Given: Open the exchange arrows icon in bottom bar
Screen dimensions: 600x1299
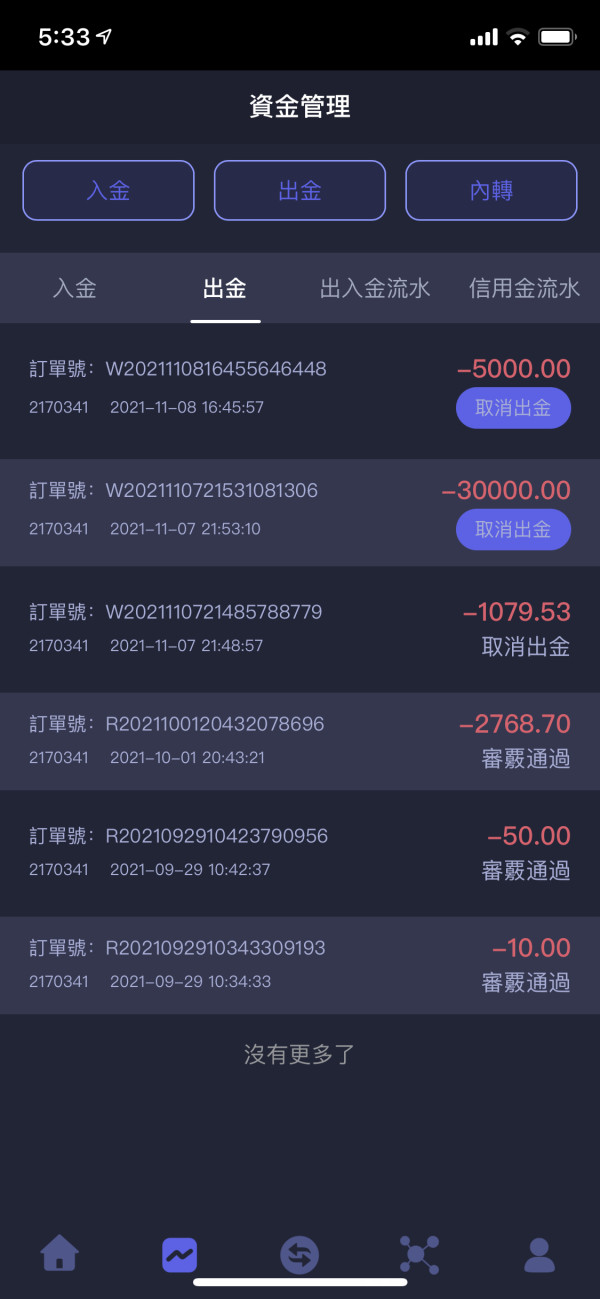Looking at the screenshot, I should point(300,1254).
